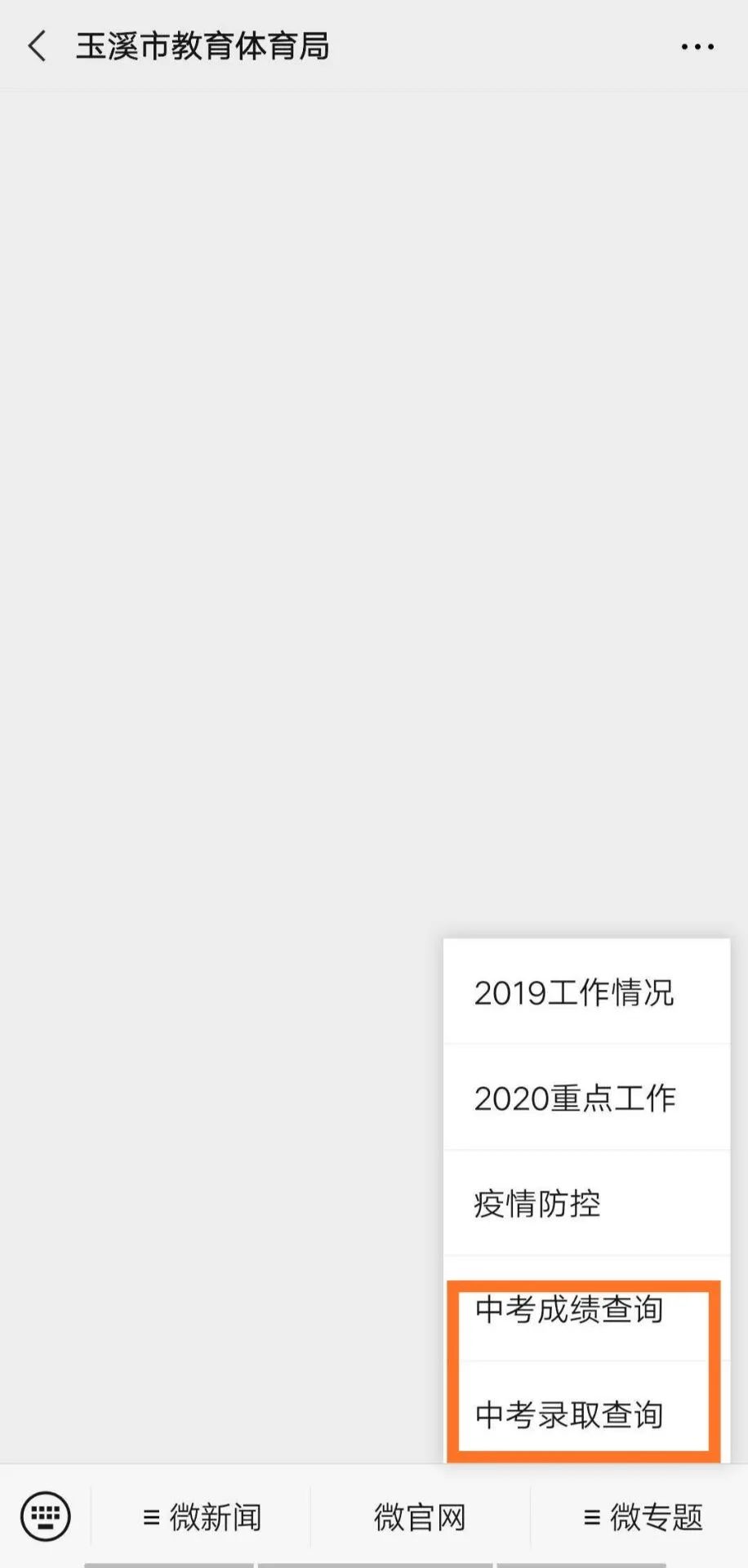Image resolution: width=748 pixels, height=1568 pixels.
Task: Open 微官网
Action: (420, 1517)
